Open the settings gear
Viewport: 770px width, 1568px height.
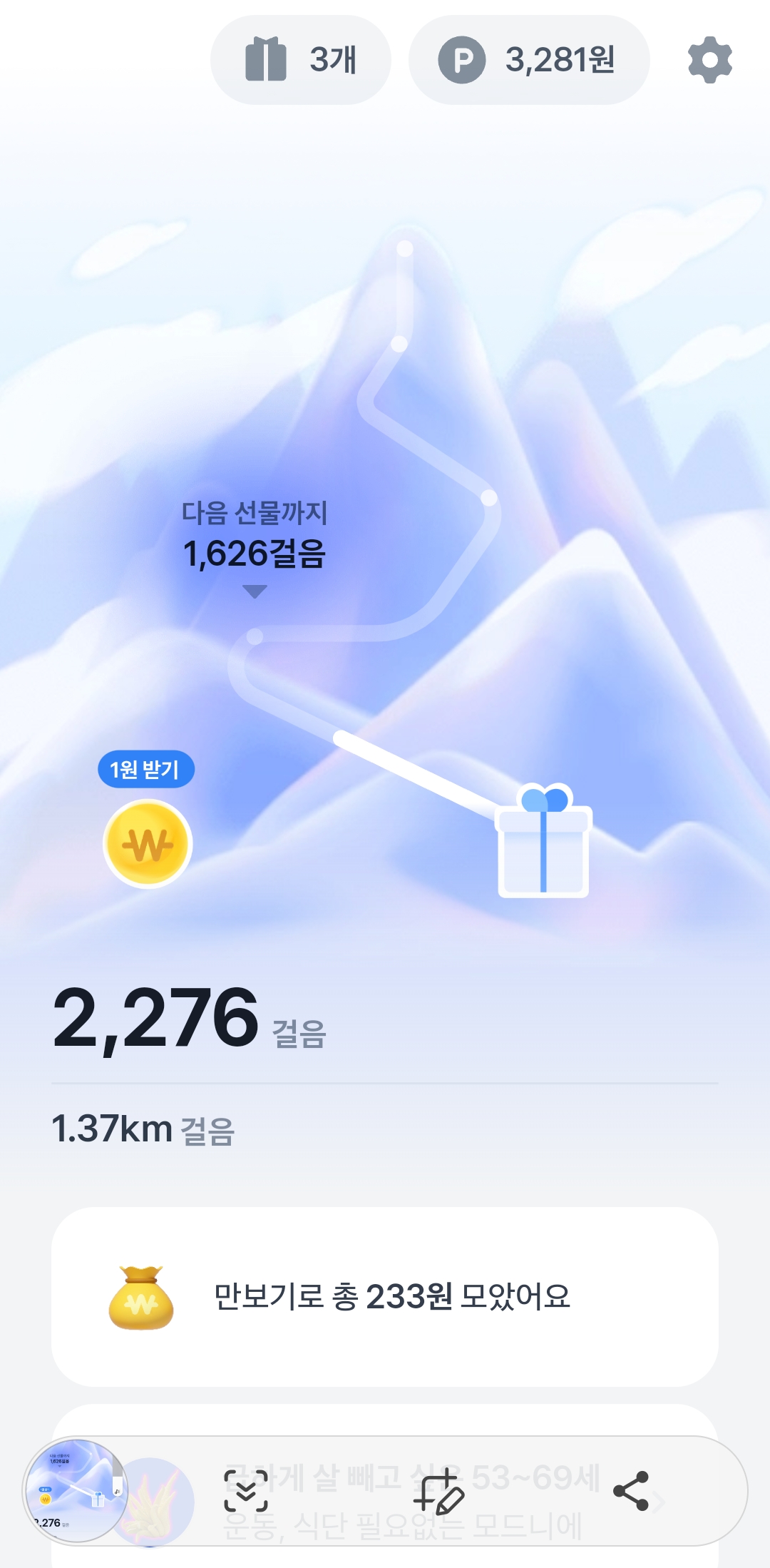[x=709, y=60]
